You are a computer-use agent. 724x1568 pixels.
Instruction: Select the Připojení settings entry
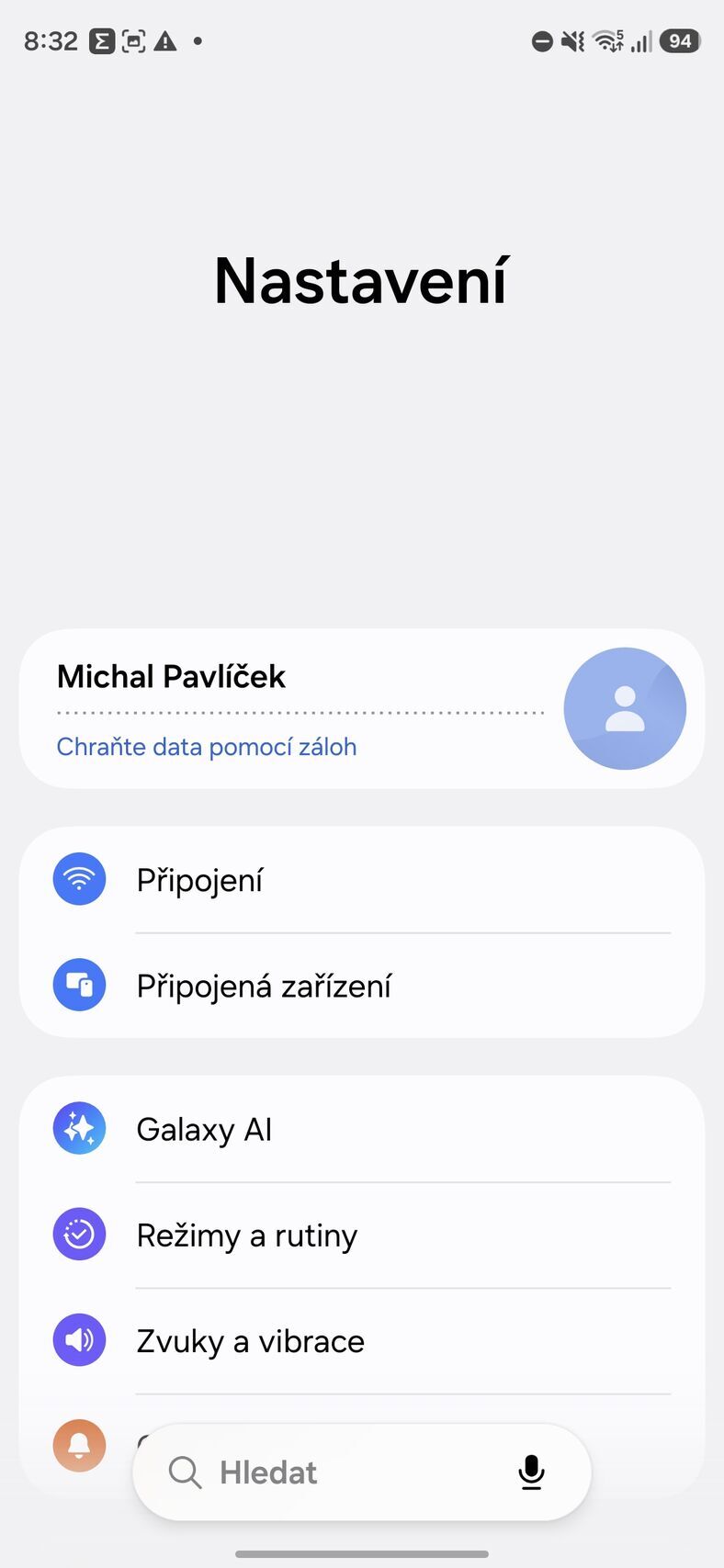pos(199,879)
